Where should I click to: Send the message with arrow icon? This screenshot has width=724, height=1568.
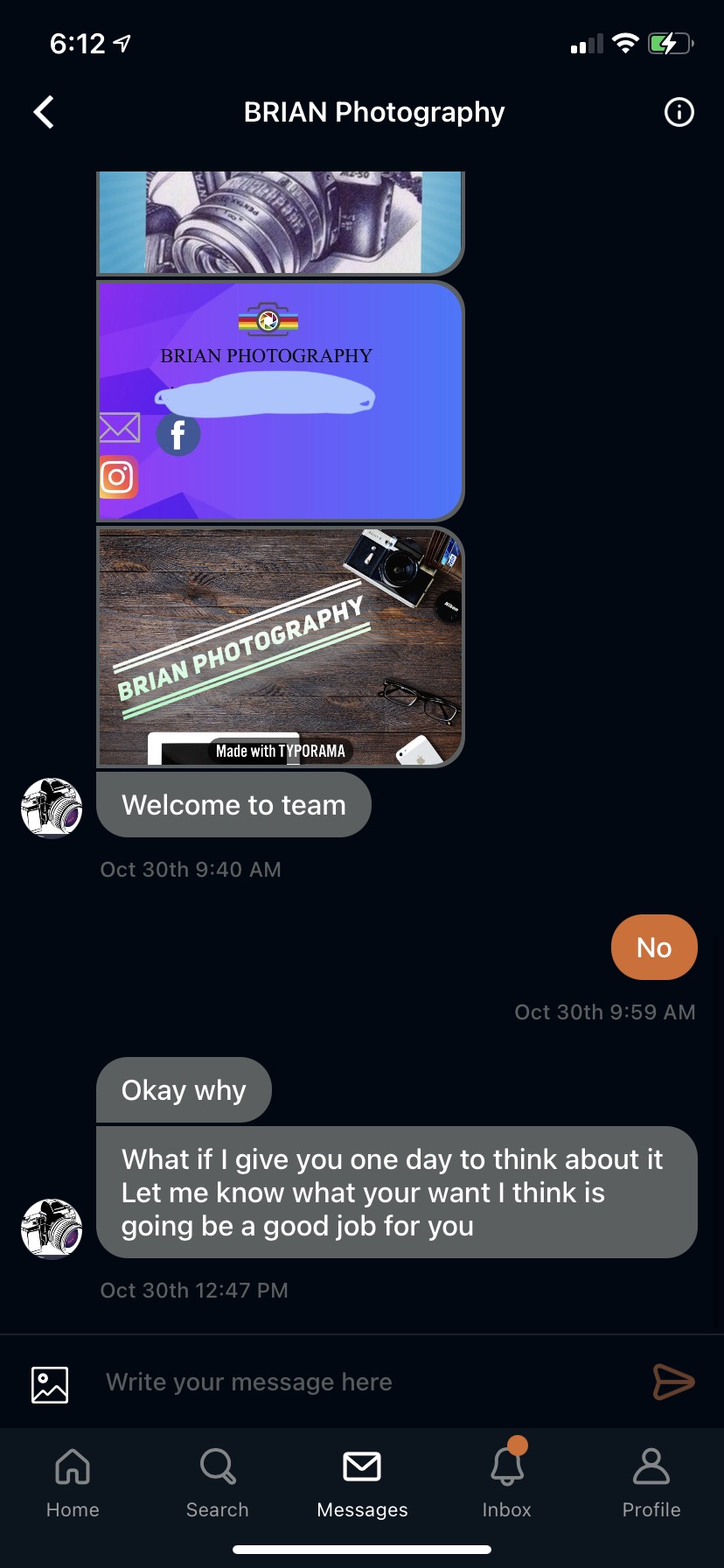click(673, 1382)
